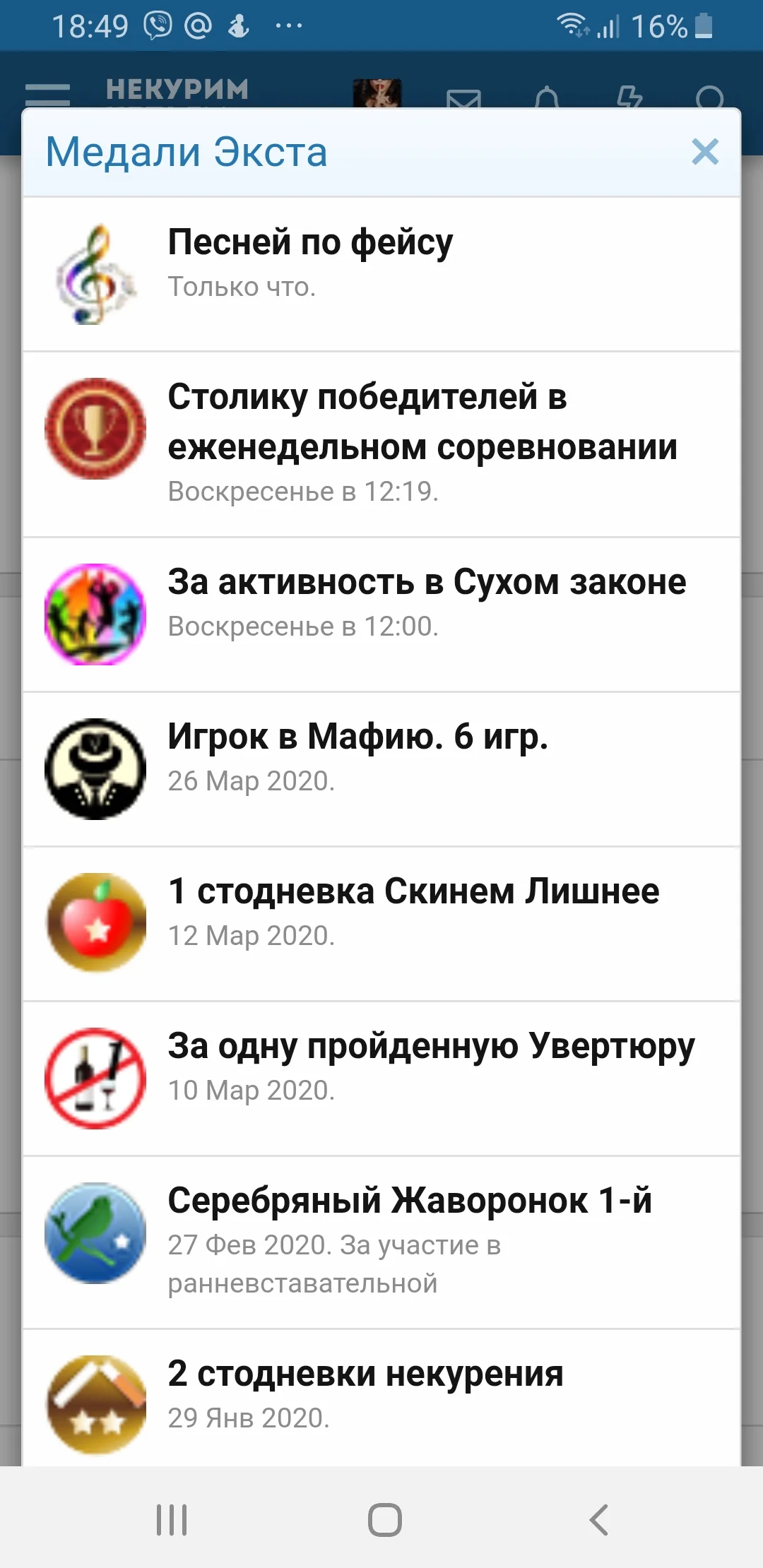
Task: Open the hamburger menu
Action: tap(47, 92)
